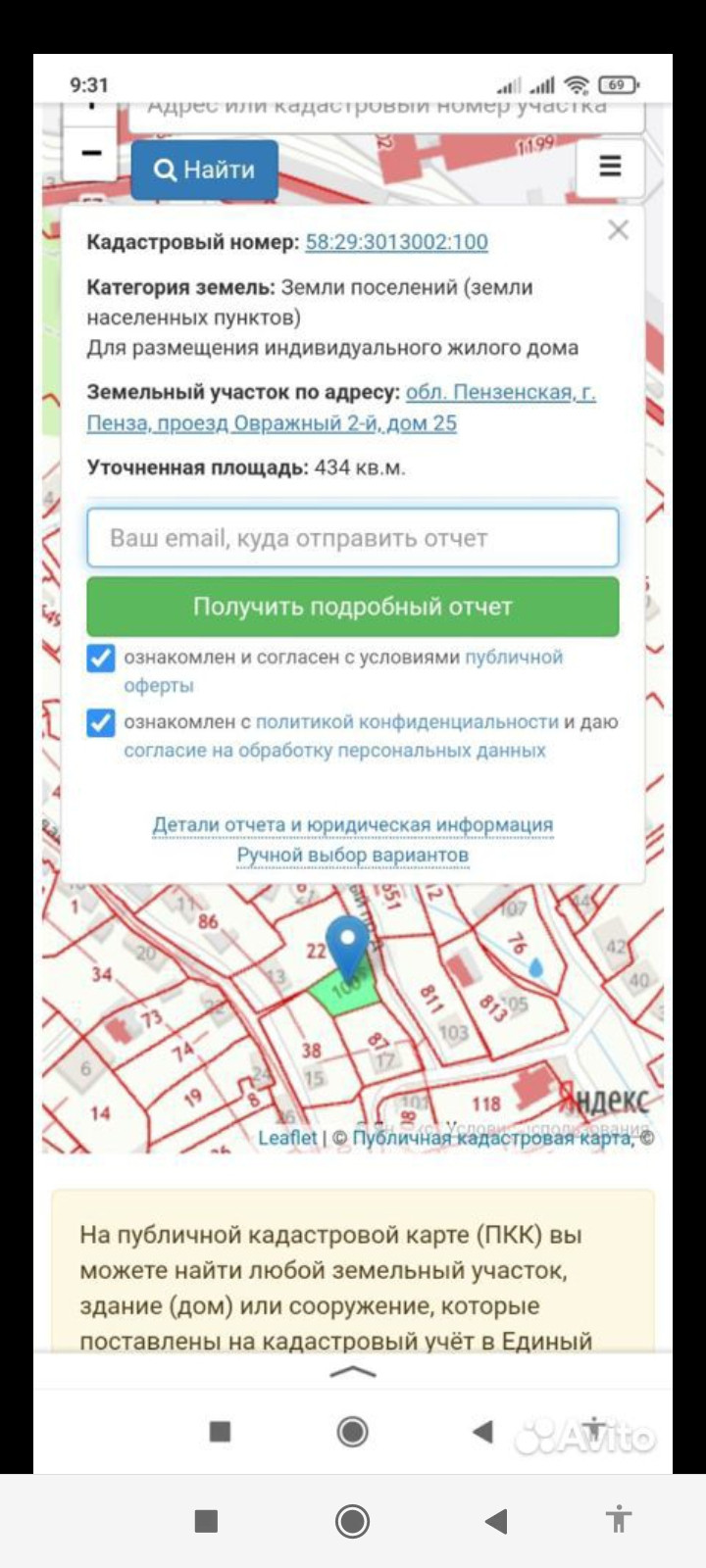Uncheck the public offer agreement checkbox

click(101, 658)
